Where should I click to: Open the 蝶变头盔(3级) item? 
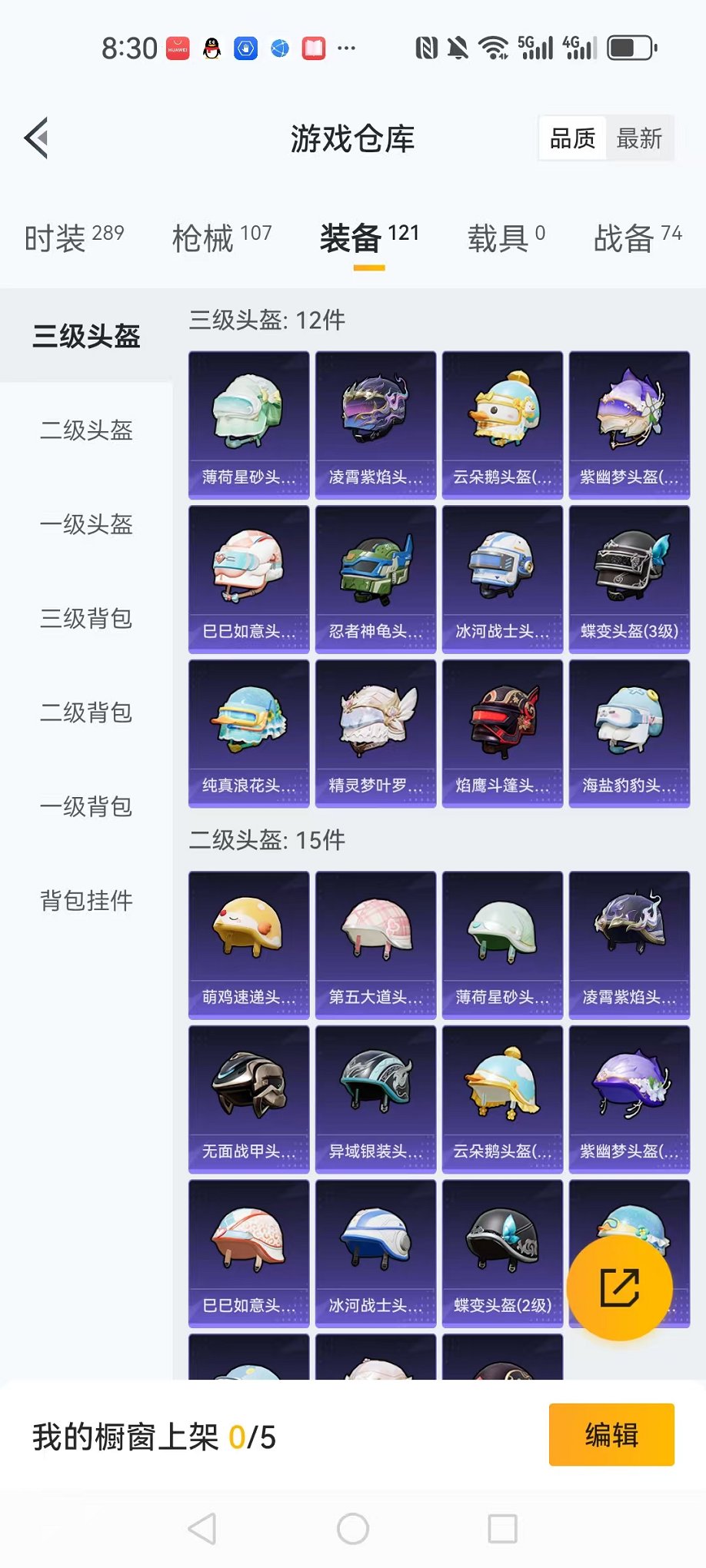[x=629, y=579]
